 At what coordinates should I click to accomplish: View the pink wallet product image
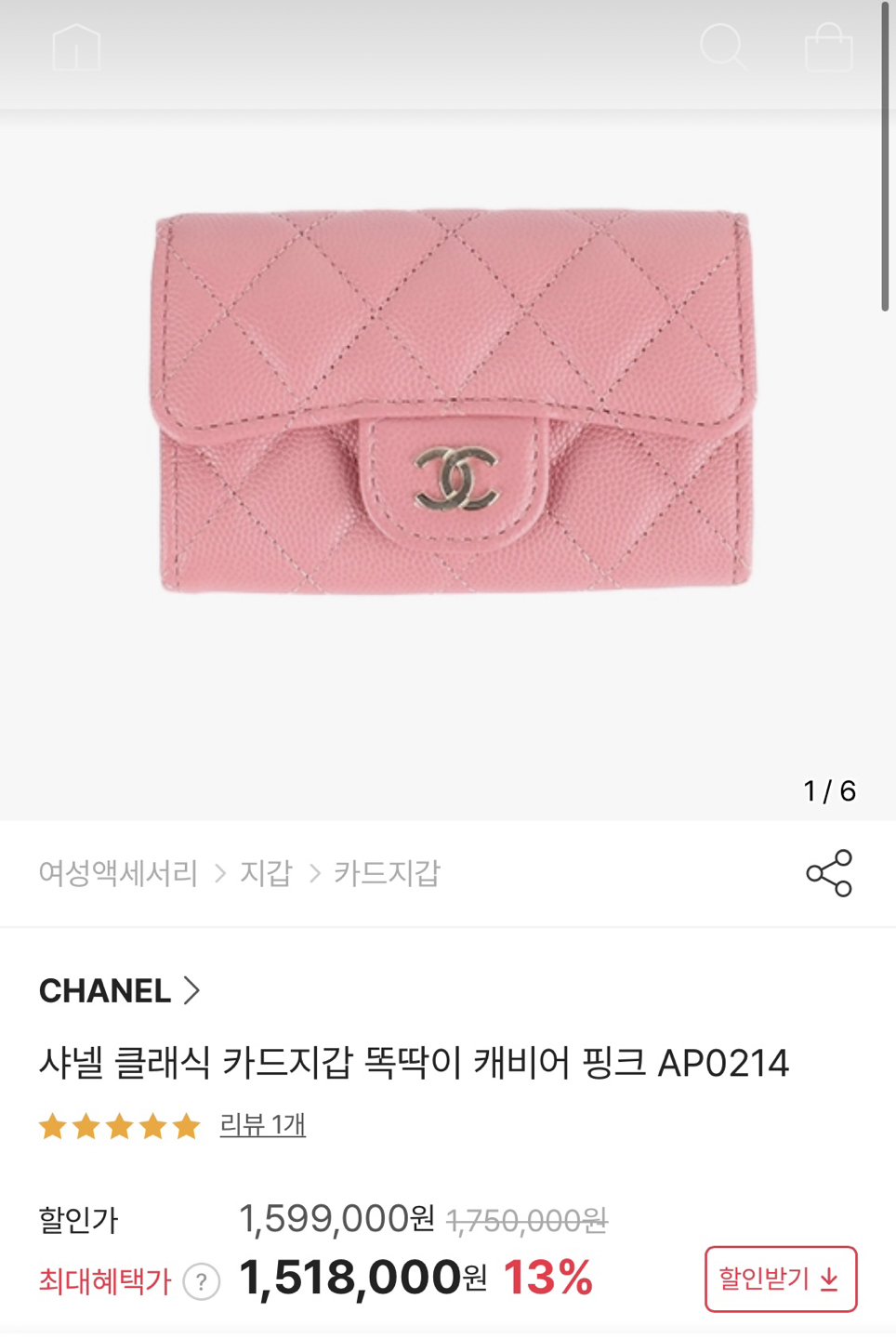454,402
